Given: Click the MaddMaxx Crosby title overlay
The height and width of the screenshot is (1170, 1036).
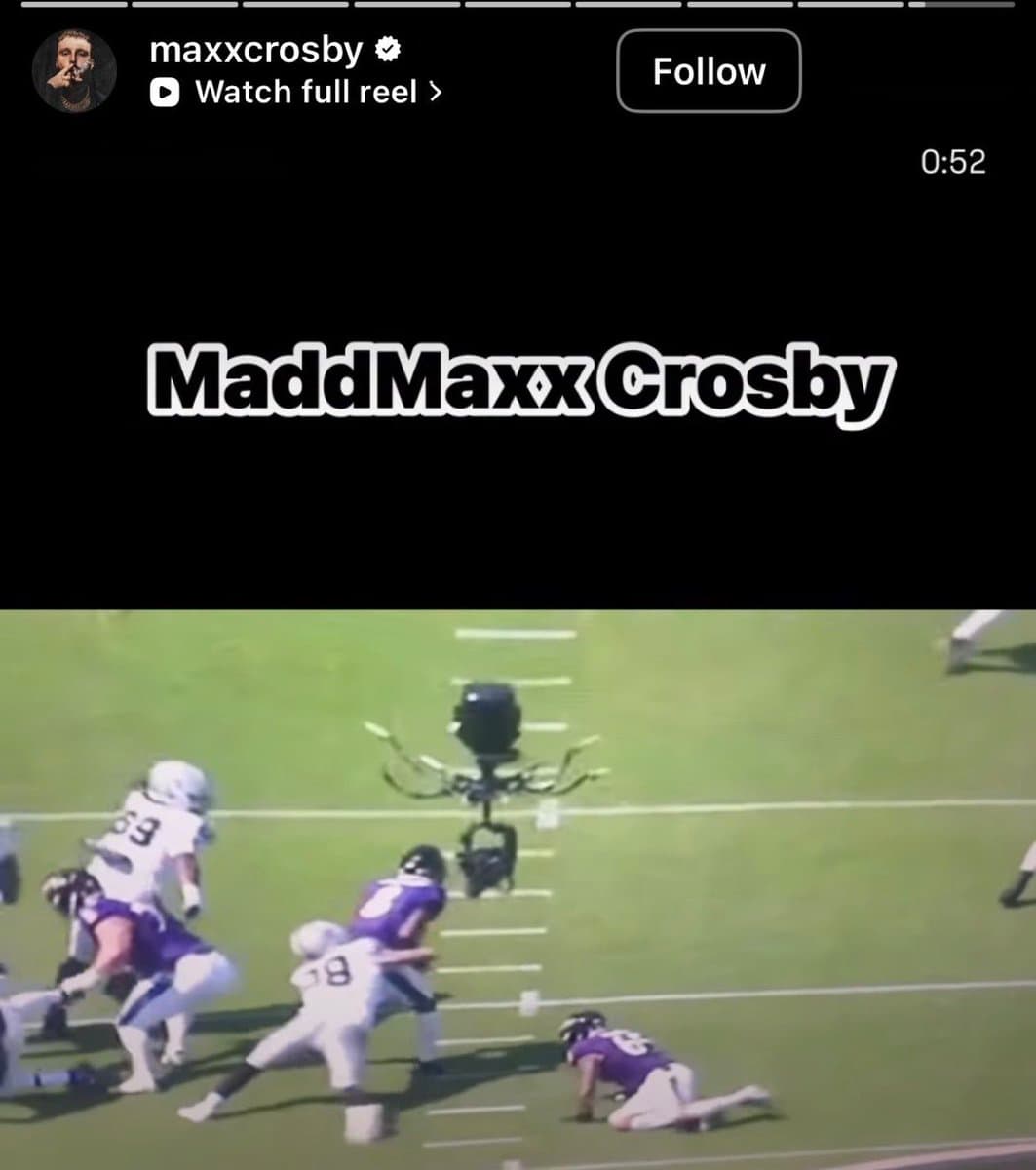Looking at the screenshot, I should [518, 382].
